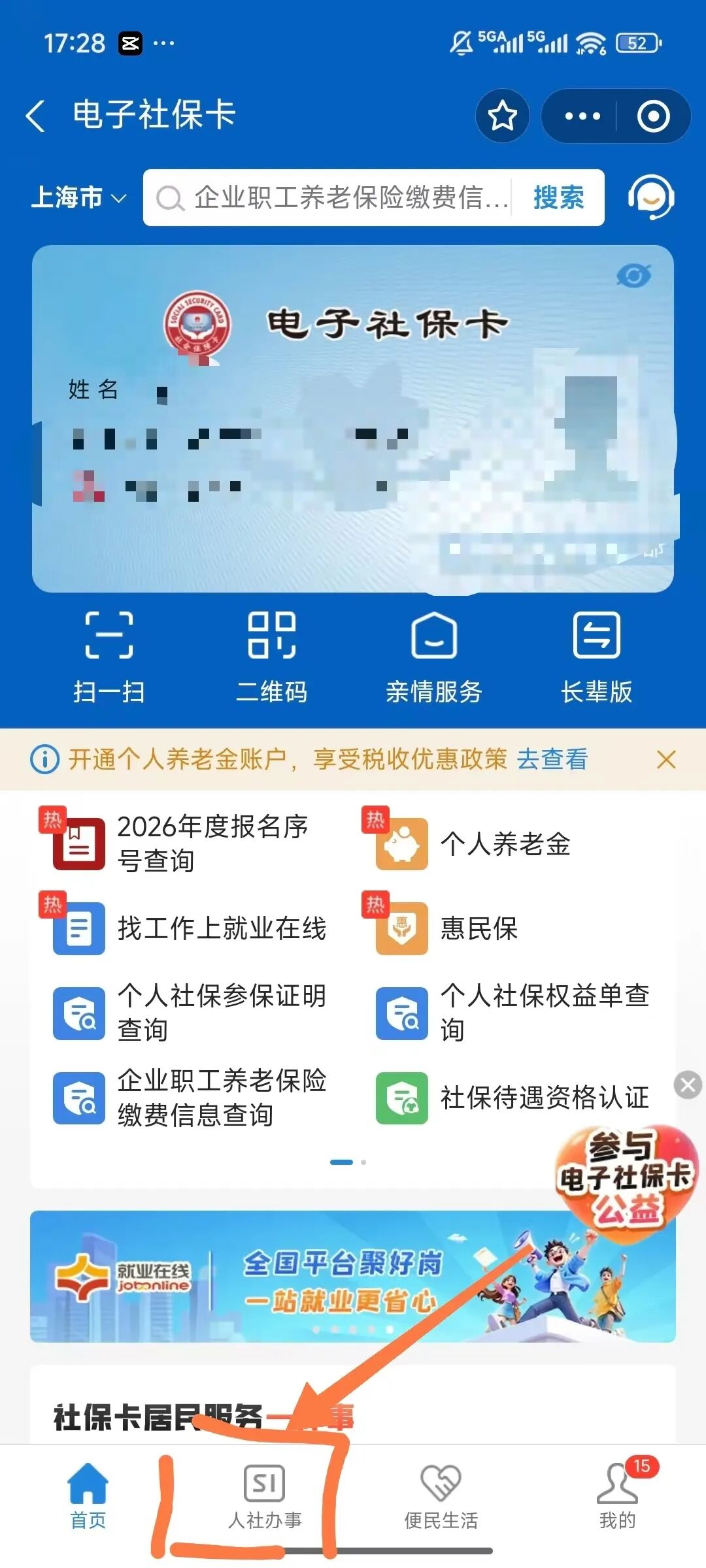The height and width of the screenshot is (1568, 706).
Task: Add this mini program to favorites
Action: 502,116
